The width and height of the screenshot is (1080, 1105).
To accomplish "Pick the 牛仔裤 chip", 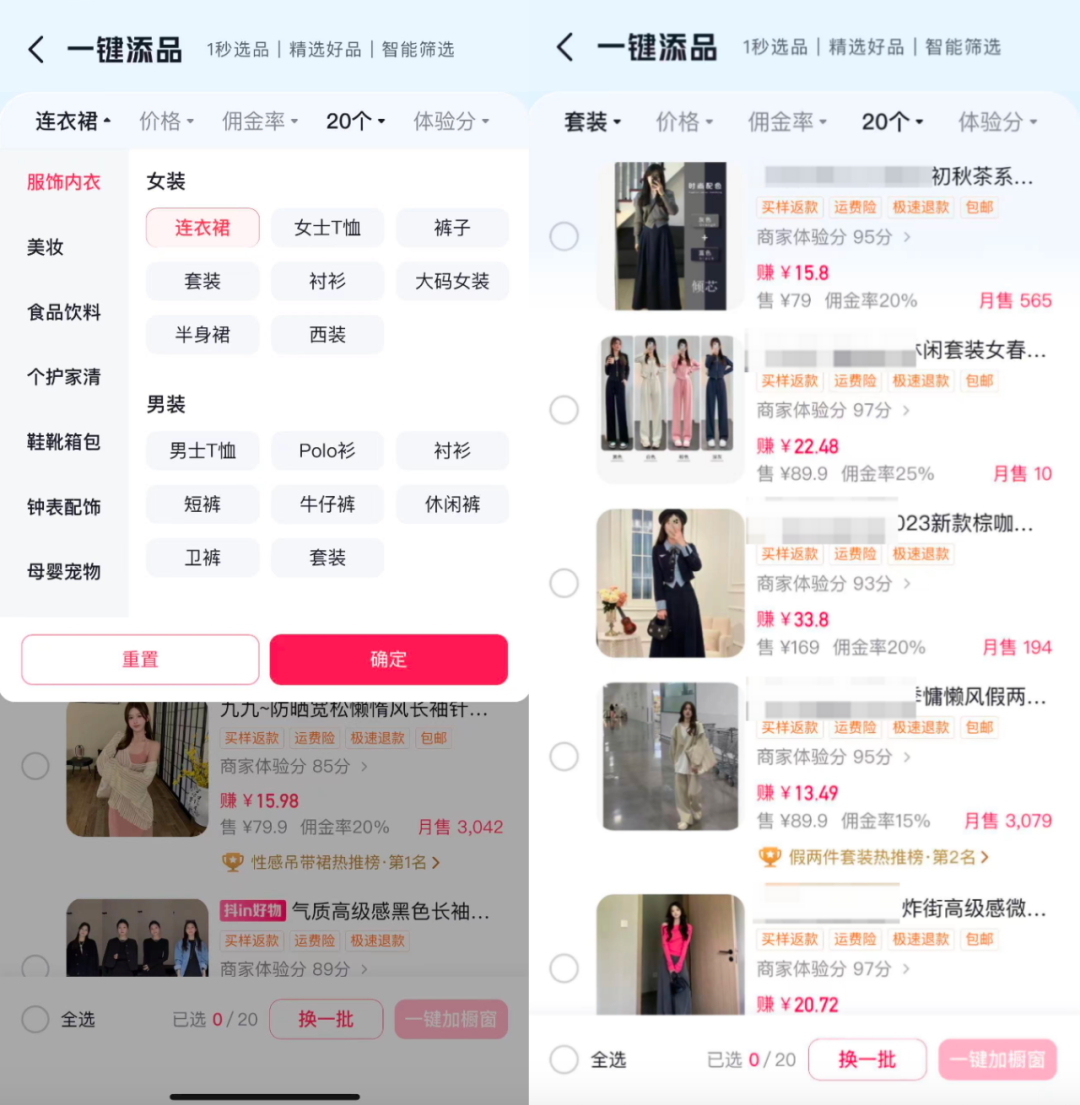I will (327, 505).
